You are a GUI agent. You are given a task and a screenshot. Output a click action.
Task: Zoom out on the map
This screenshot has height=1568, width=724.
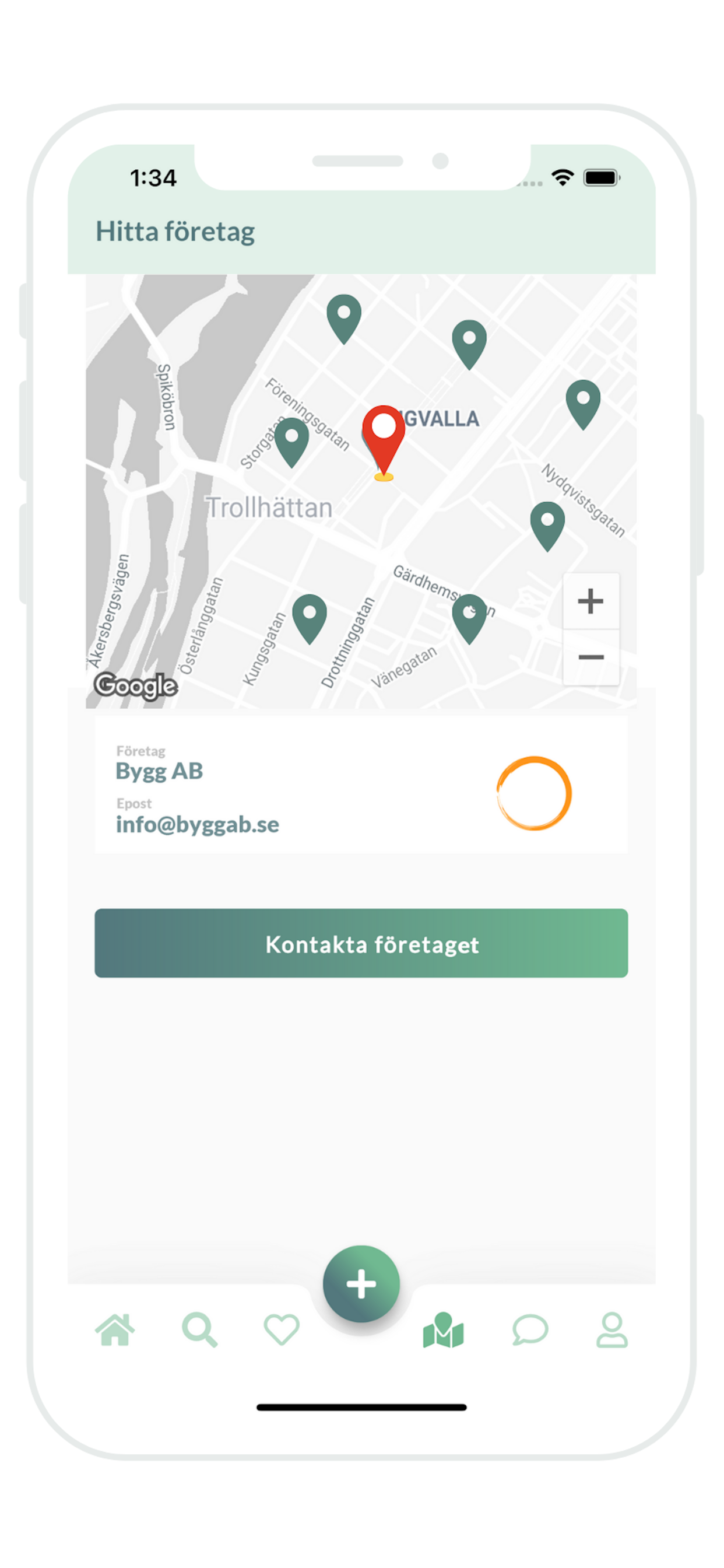click(x=590, y=657)
